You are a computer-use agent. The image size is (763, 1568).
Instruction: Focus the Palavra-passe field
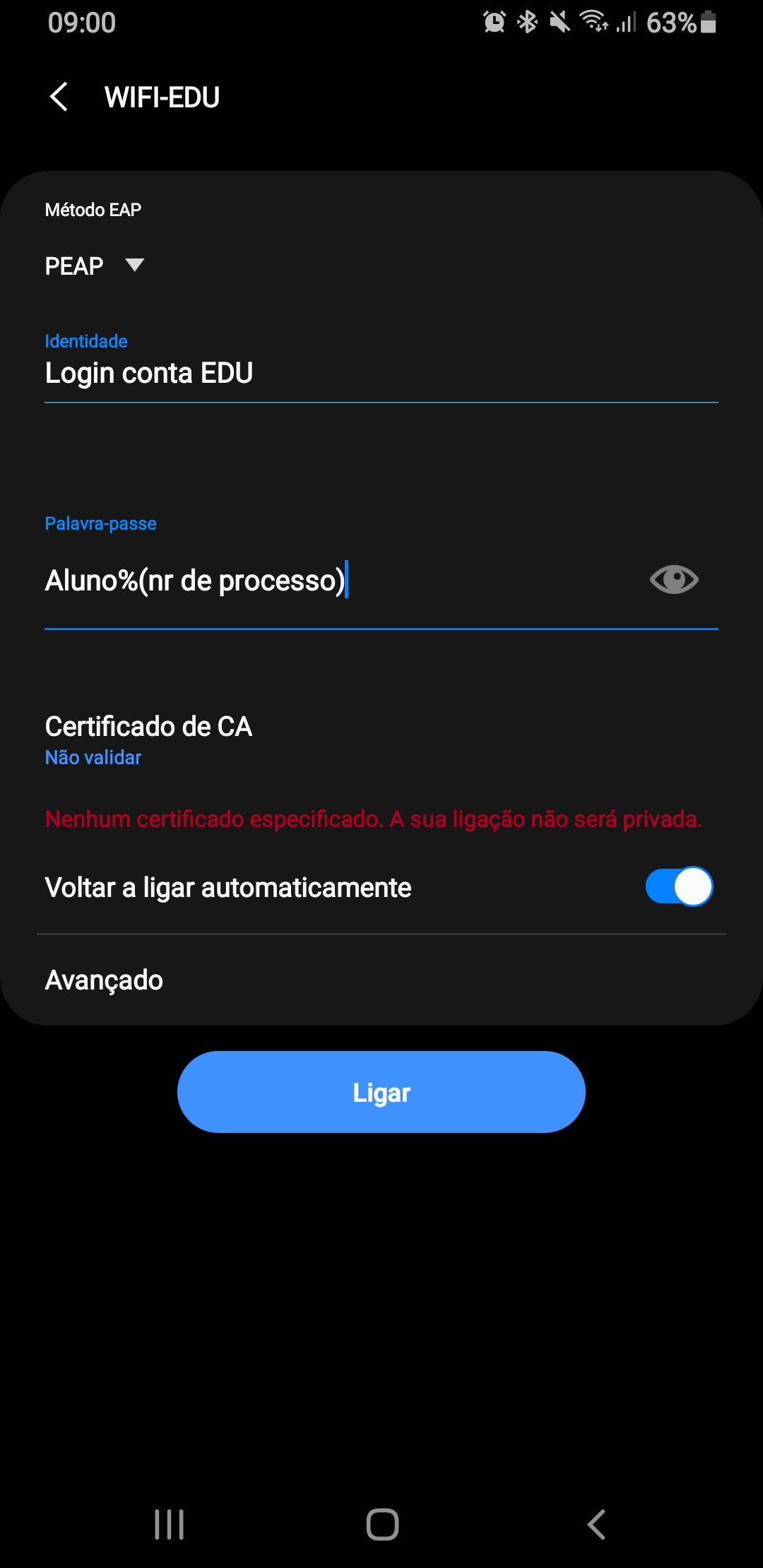[339, 581]
